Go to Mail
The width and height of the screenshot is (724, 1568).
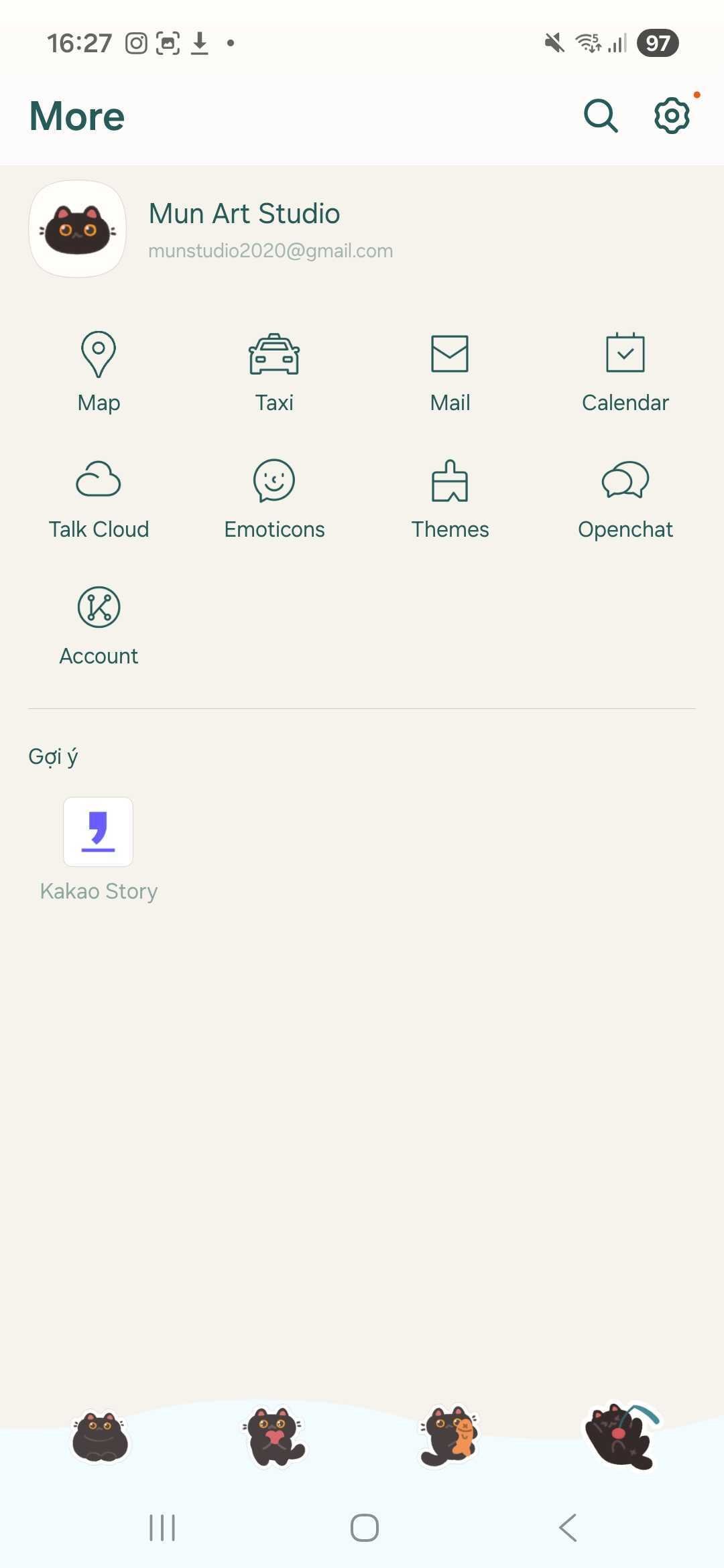[450, 372]
